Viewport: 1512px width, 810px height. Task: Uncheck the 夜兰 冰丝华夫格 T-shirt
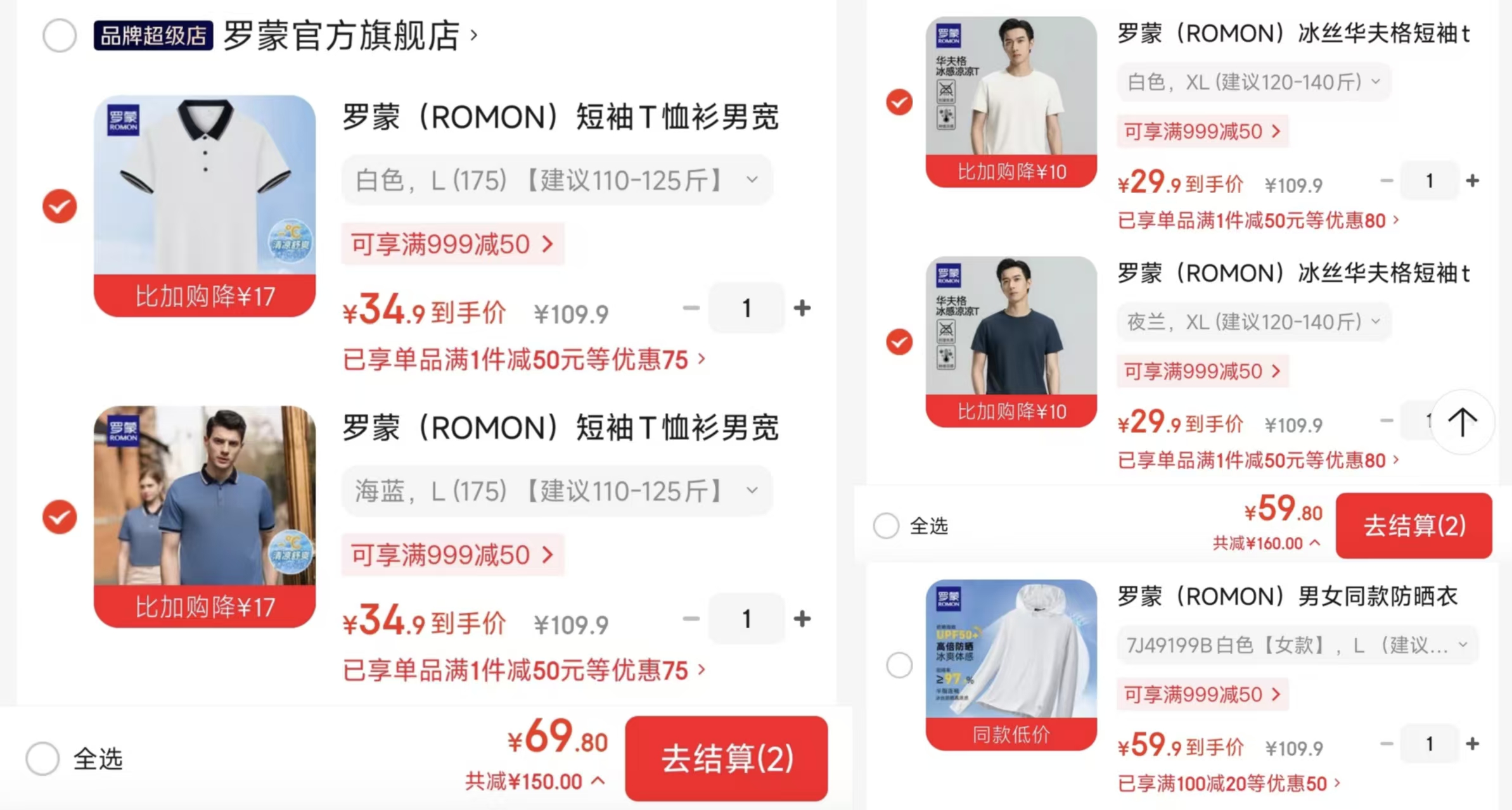899,342
